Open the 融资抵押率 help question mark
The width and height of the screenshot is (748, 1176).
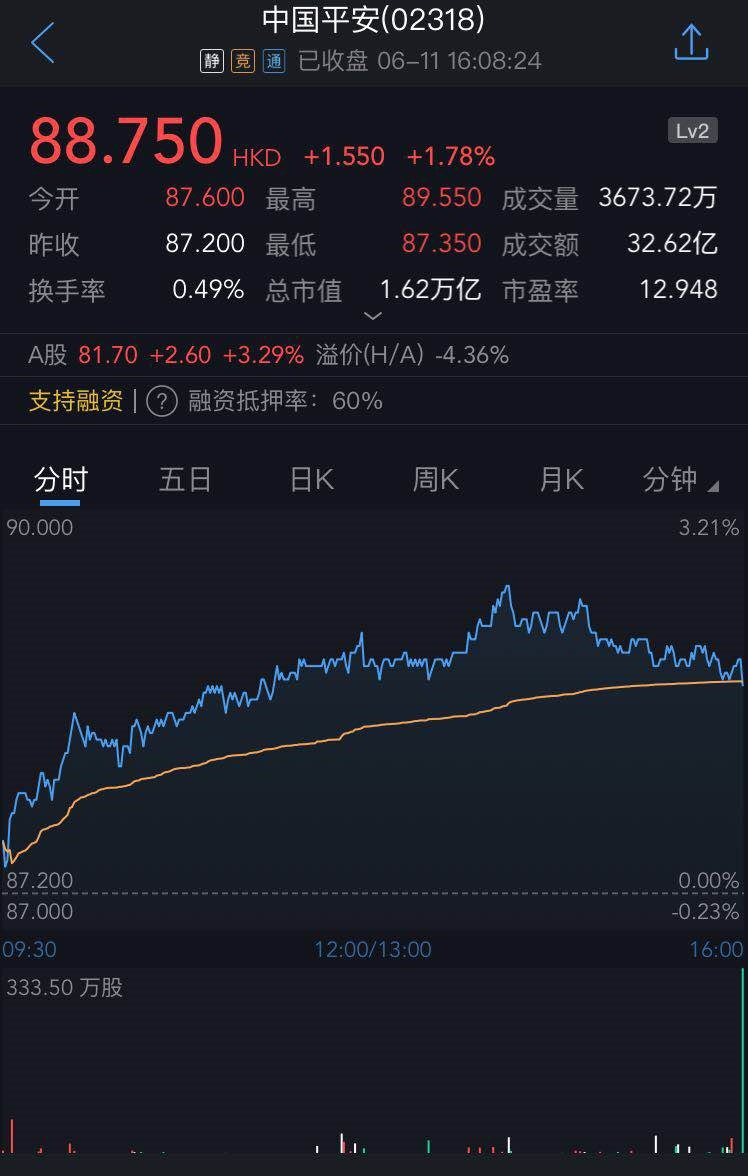[x=162, y=402]
